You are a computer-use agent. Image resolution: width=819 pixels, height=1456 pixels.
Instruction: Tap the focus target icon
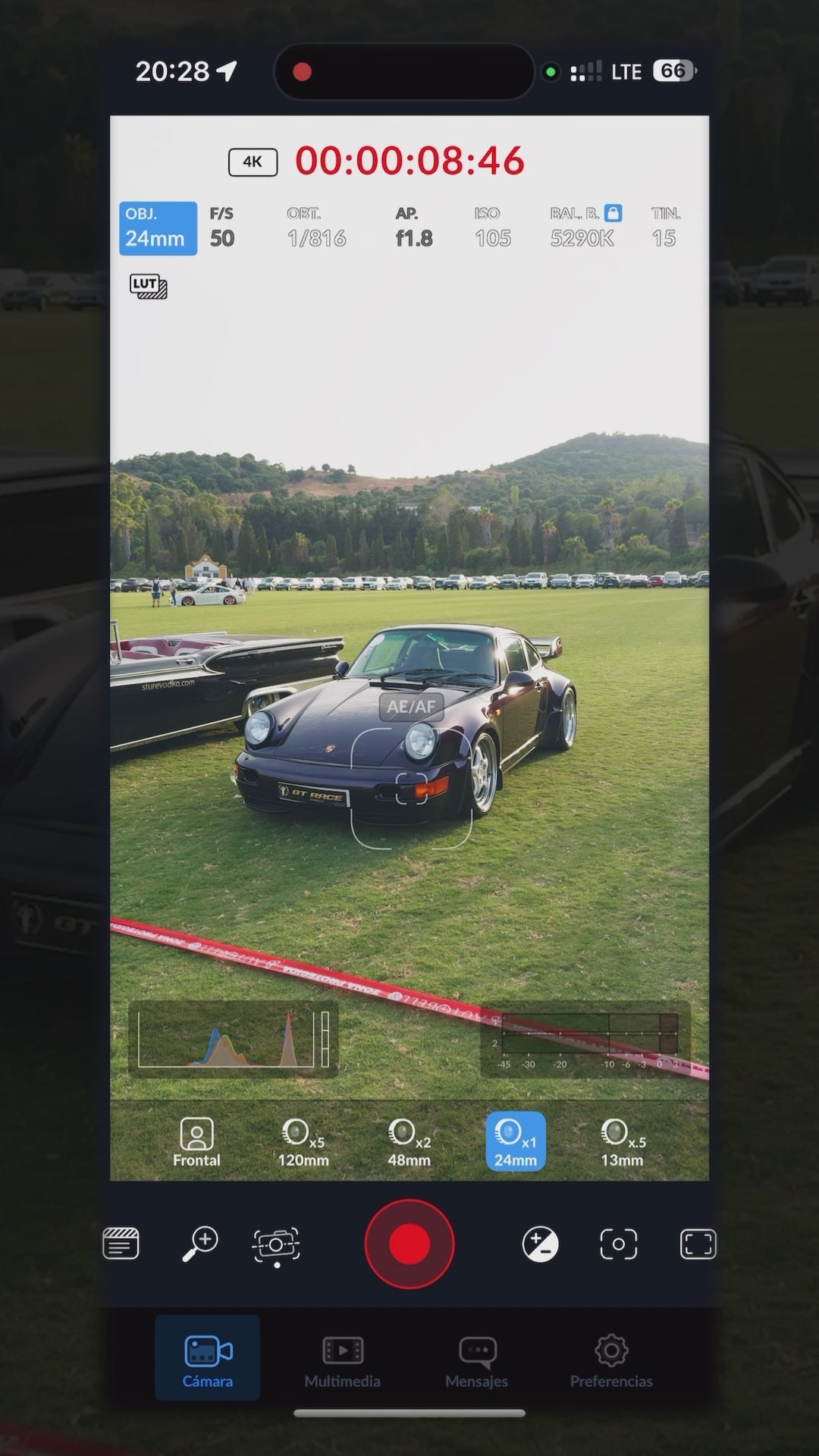point(619,1244)
